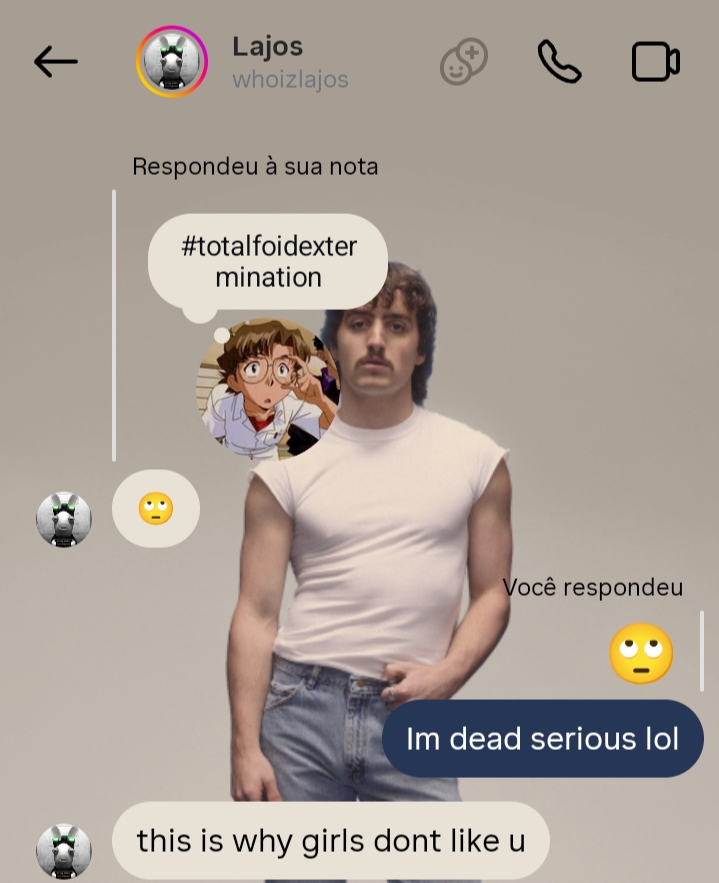Open the sticker icon beside the call button
This screenshot has width=719, height=883.
point(464,62)
